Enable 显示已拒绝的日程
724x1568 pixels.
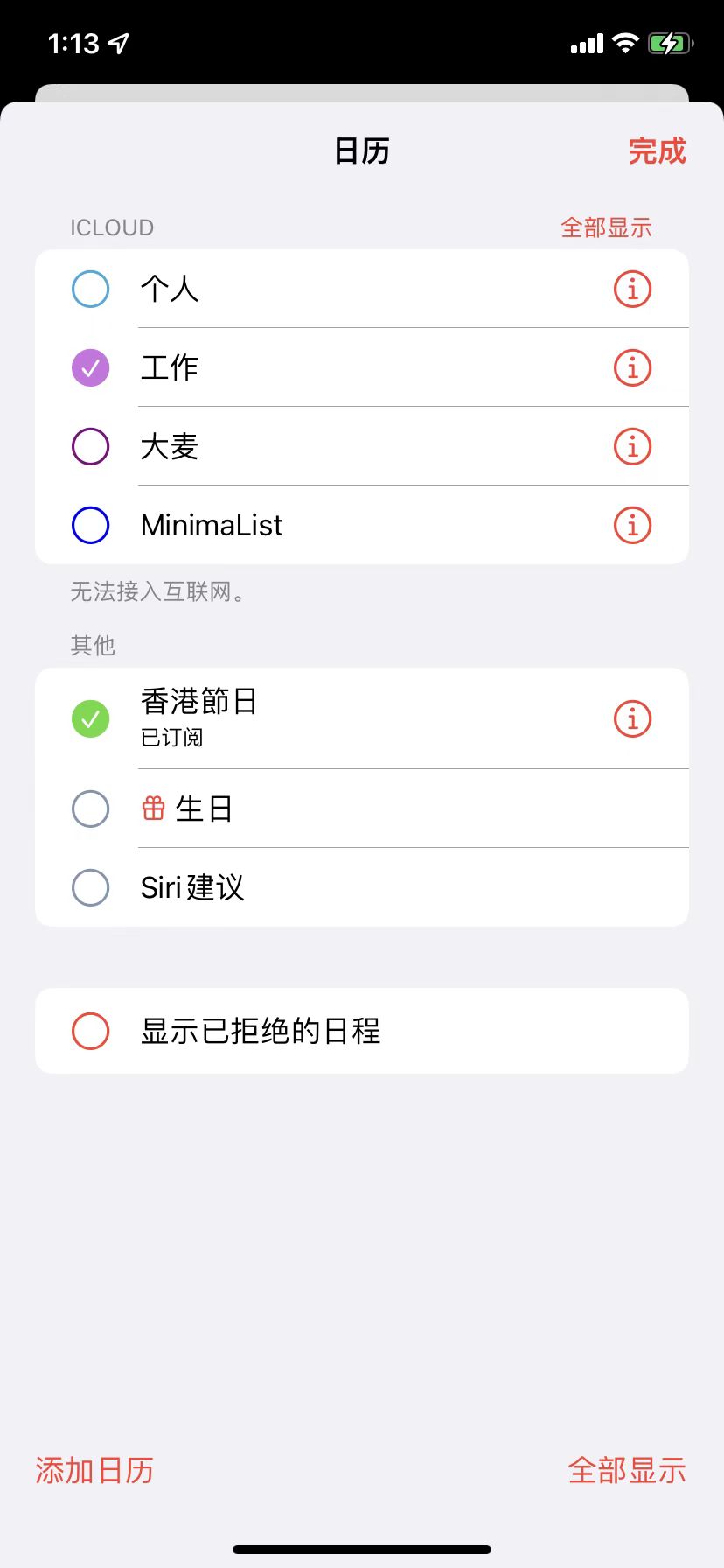90,1031
